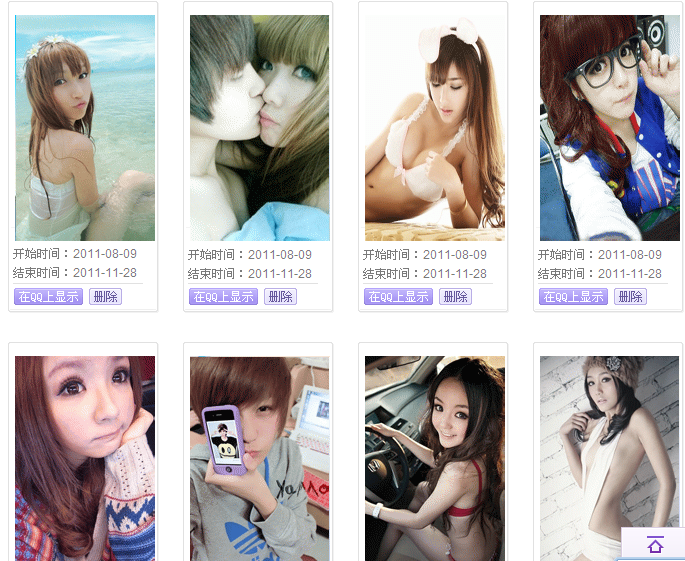The height and width of the screenshot is (561, 685).
Task: Delete the glasses girl photo
Action: 630,297
